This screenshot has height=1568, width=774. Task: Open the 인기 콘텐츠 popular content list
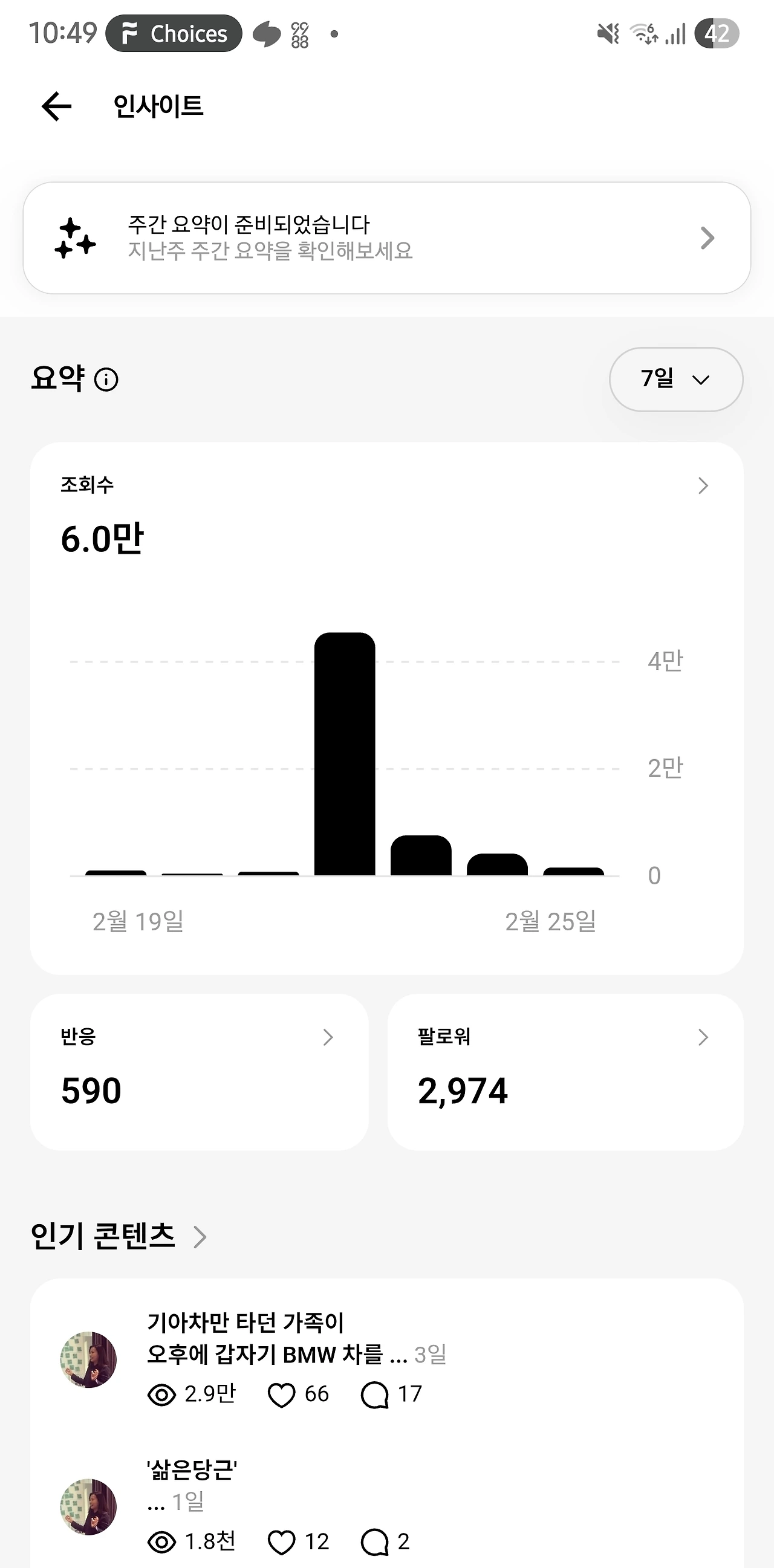pos(119,1236)
